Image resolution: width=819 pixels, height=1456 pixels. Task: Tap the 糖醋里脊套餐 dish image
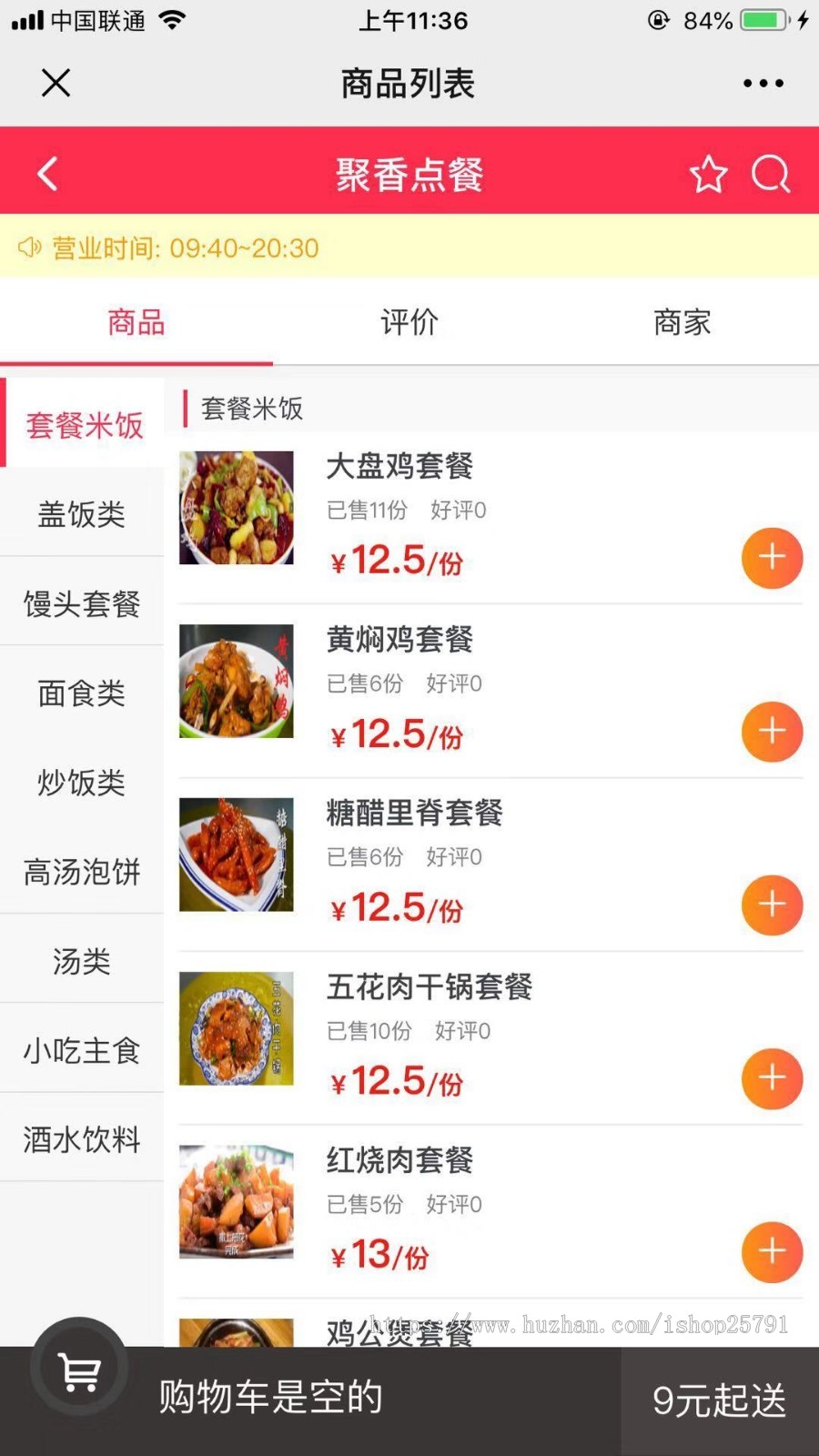236,854
